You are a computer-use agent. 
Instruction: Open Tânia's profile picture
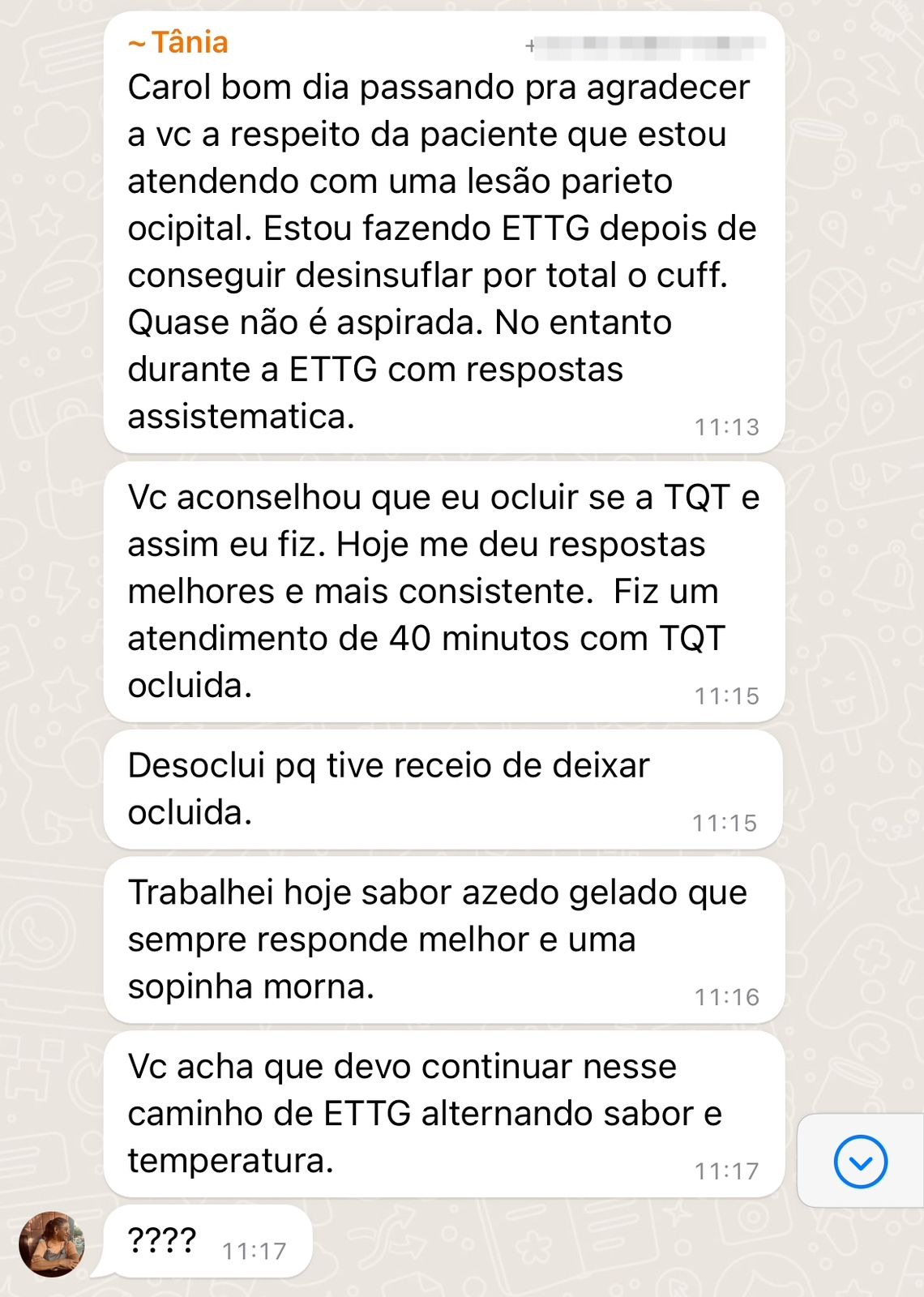pos(52,1244)
